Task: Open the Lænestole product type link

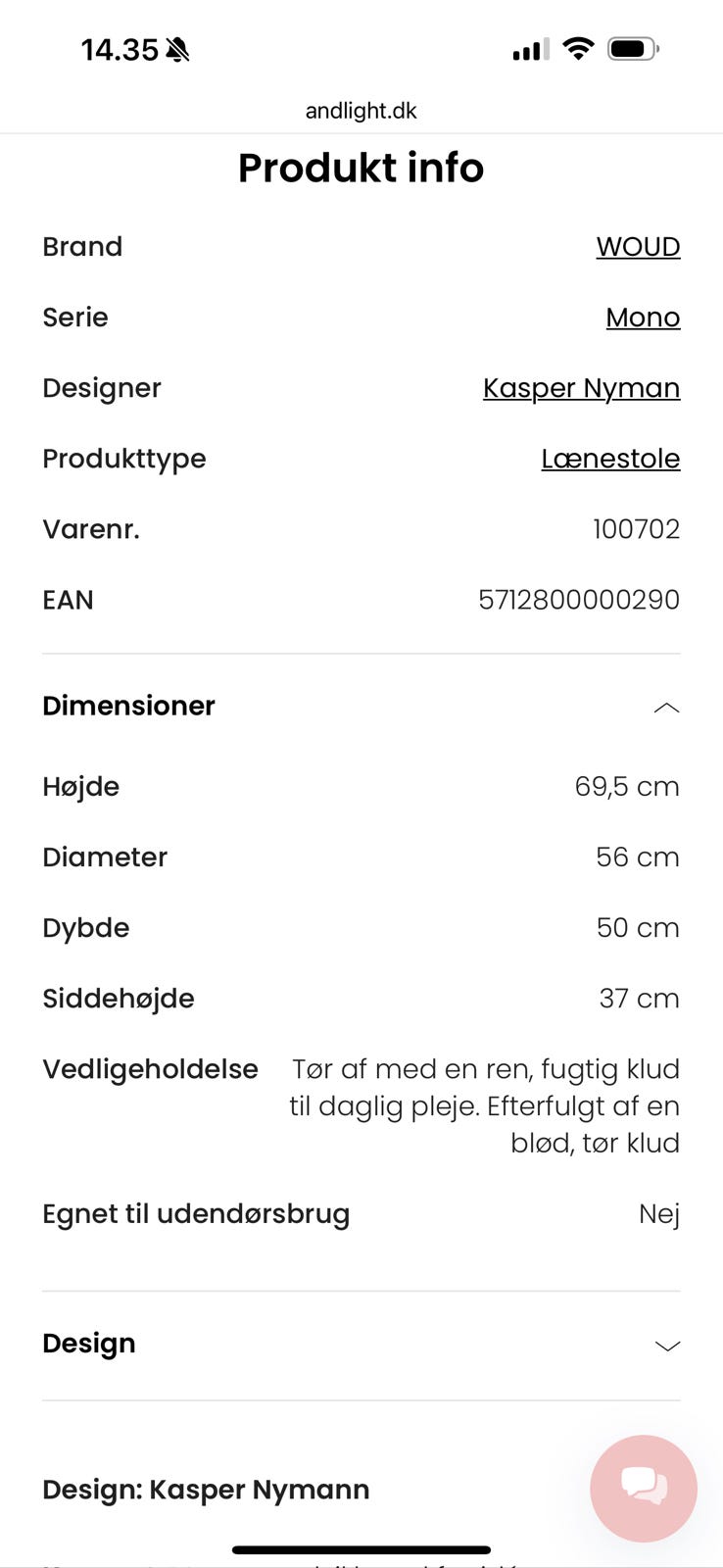Action: 610,459
